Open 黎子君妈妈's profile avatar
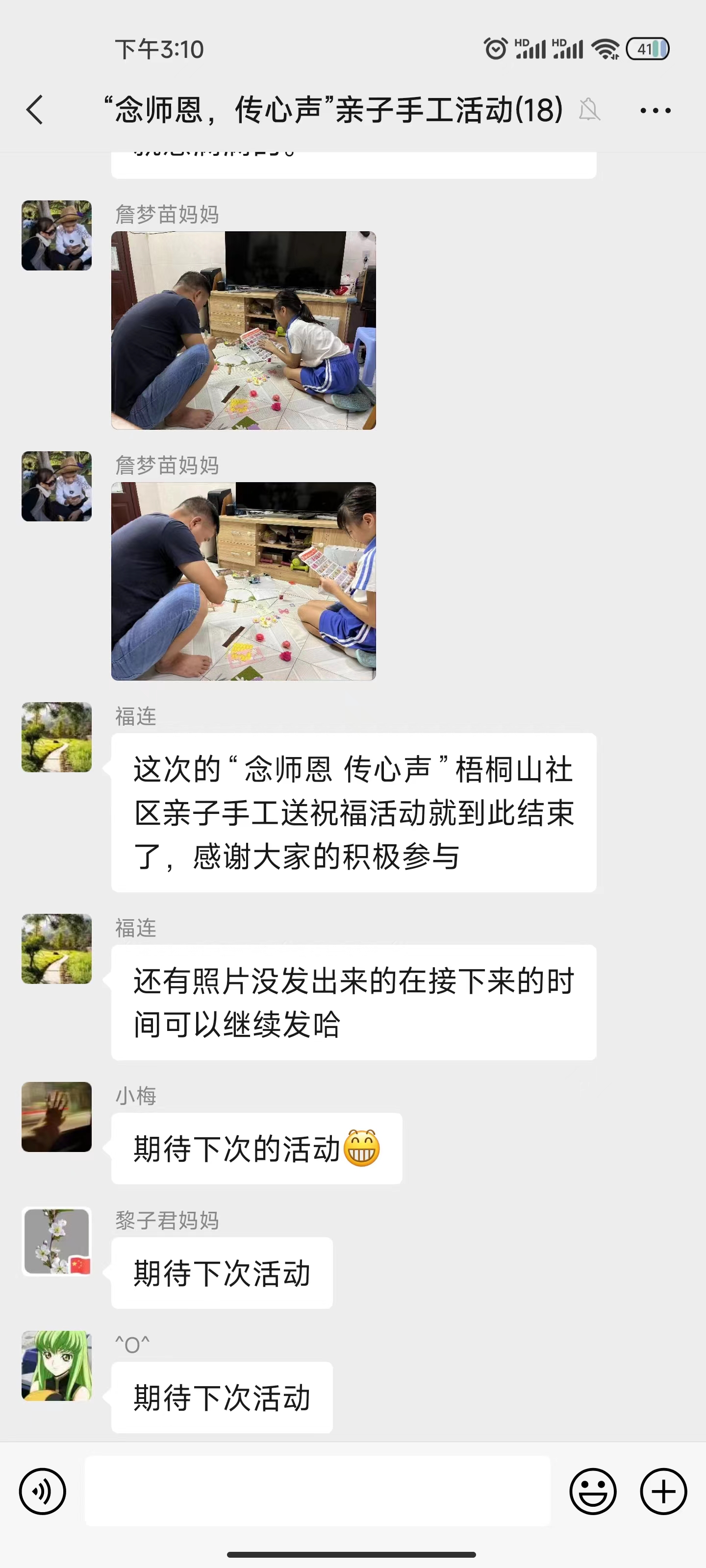 [x=57, y=1241]
